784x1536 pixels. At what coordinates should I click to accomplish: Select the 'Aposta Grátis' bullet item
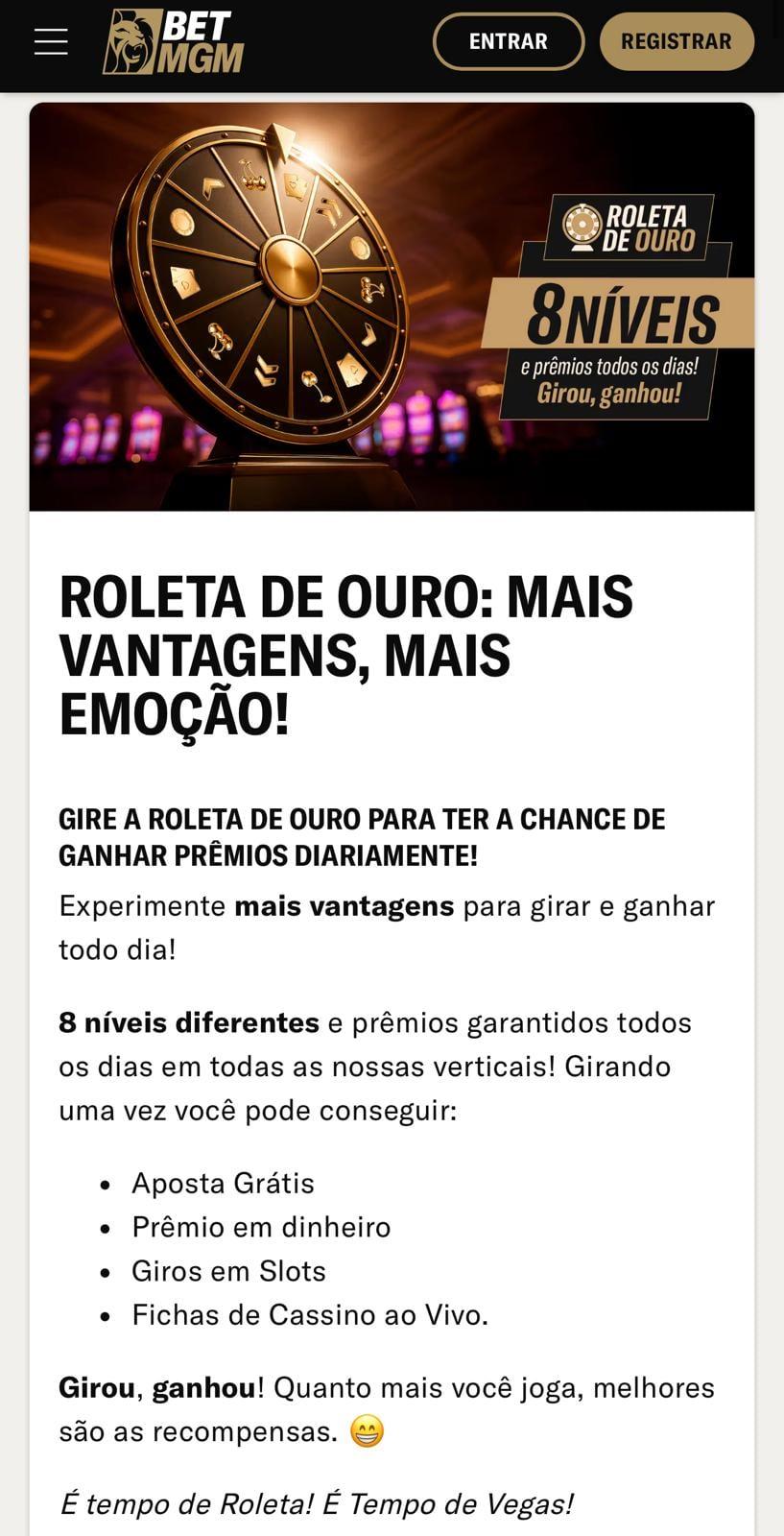[223, 1183]
